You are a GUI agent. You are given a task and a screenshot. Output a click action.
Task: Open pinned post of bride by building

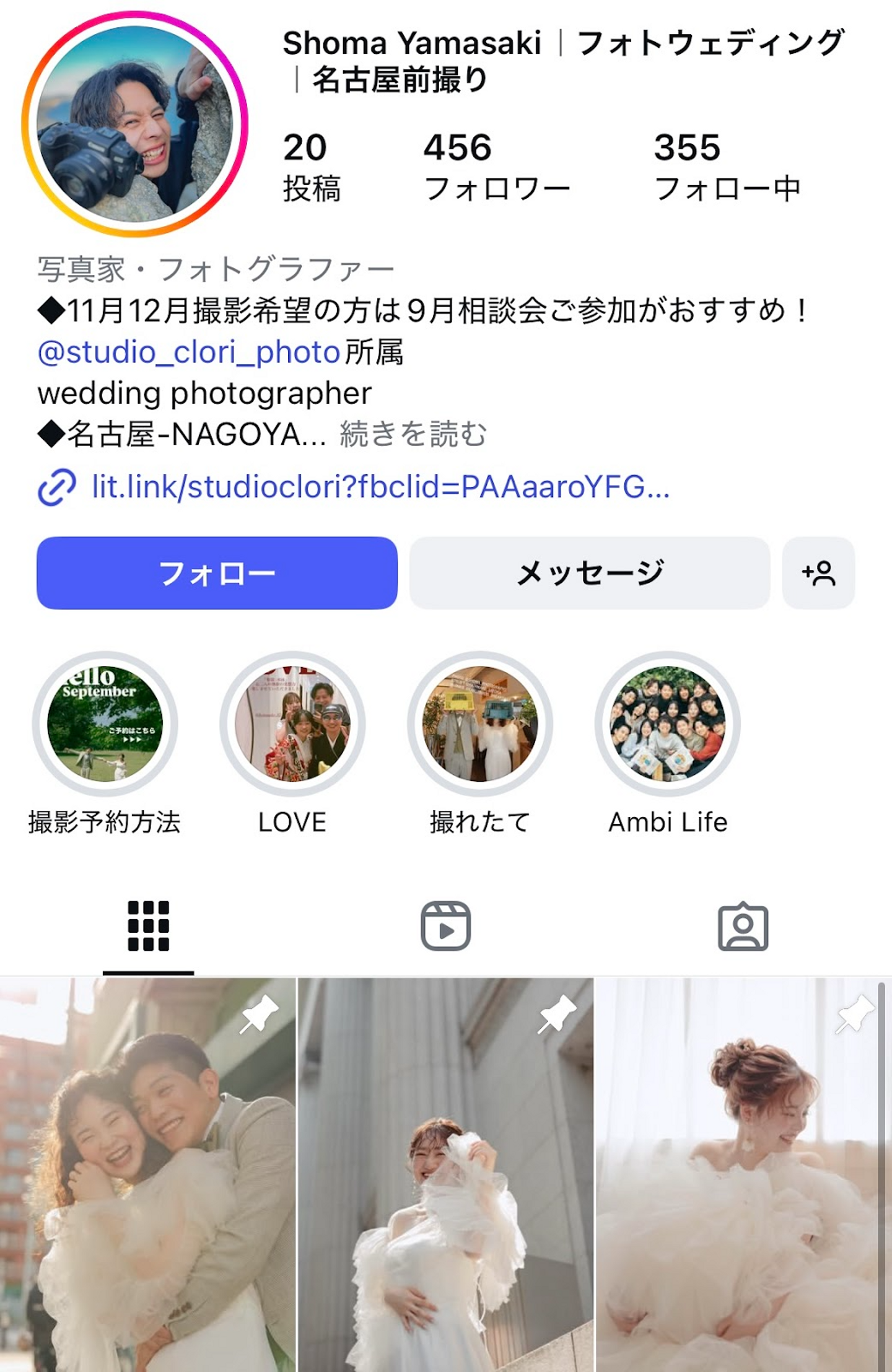pos(445,1177)
